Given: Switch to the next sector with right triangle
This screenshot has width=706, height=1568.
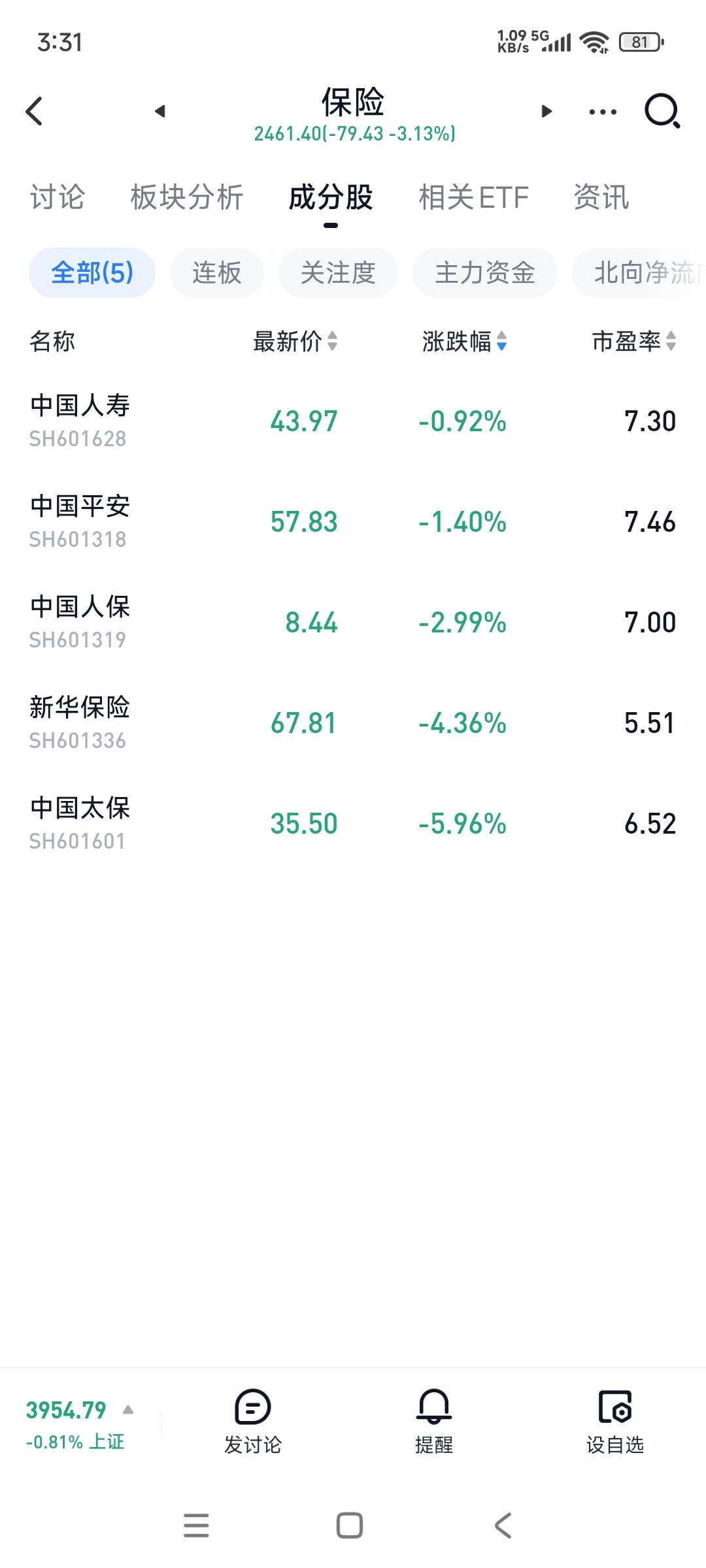Looking at the screenshot, I should pos(546,111).
